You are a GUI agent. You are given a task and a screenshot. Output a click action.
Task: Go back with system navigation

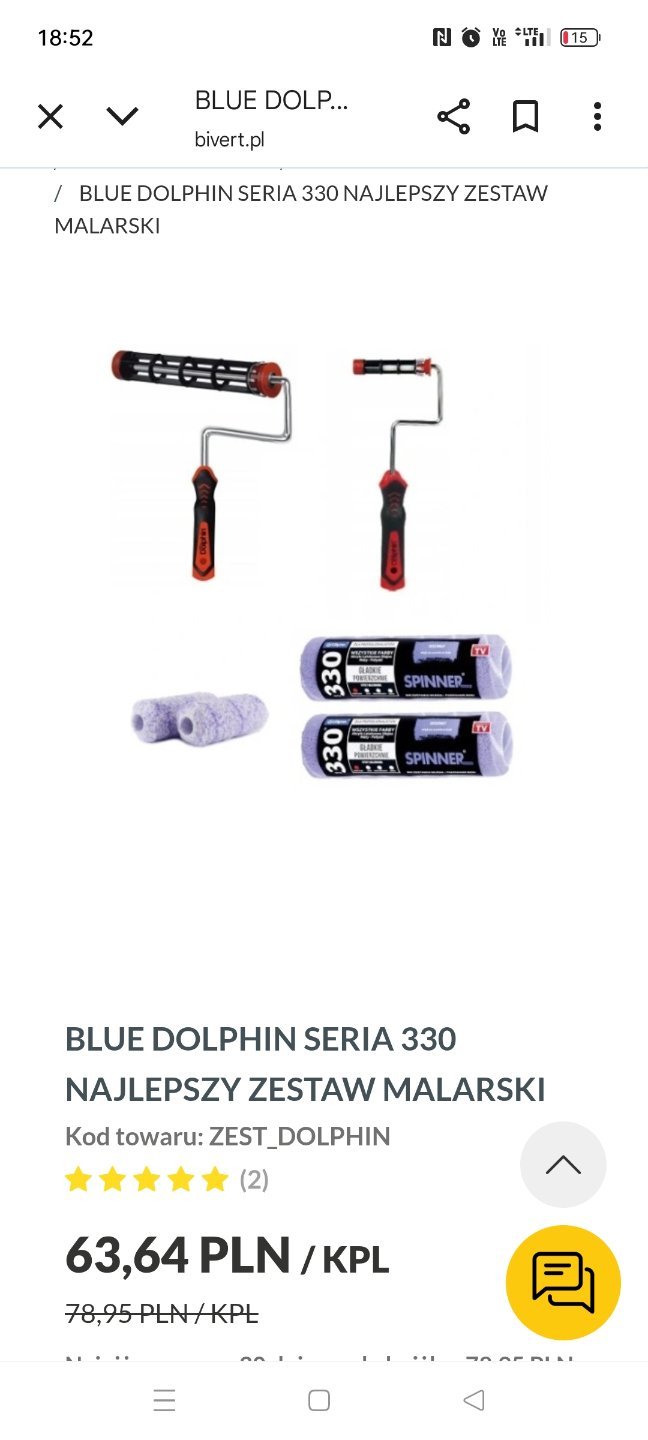click(474, 1400)
